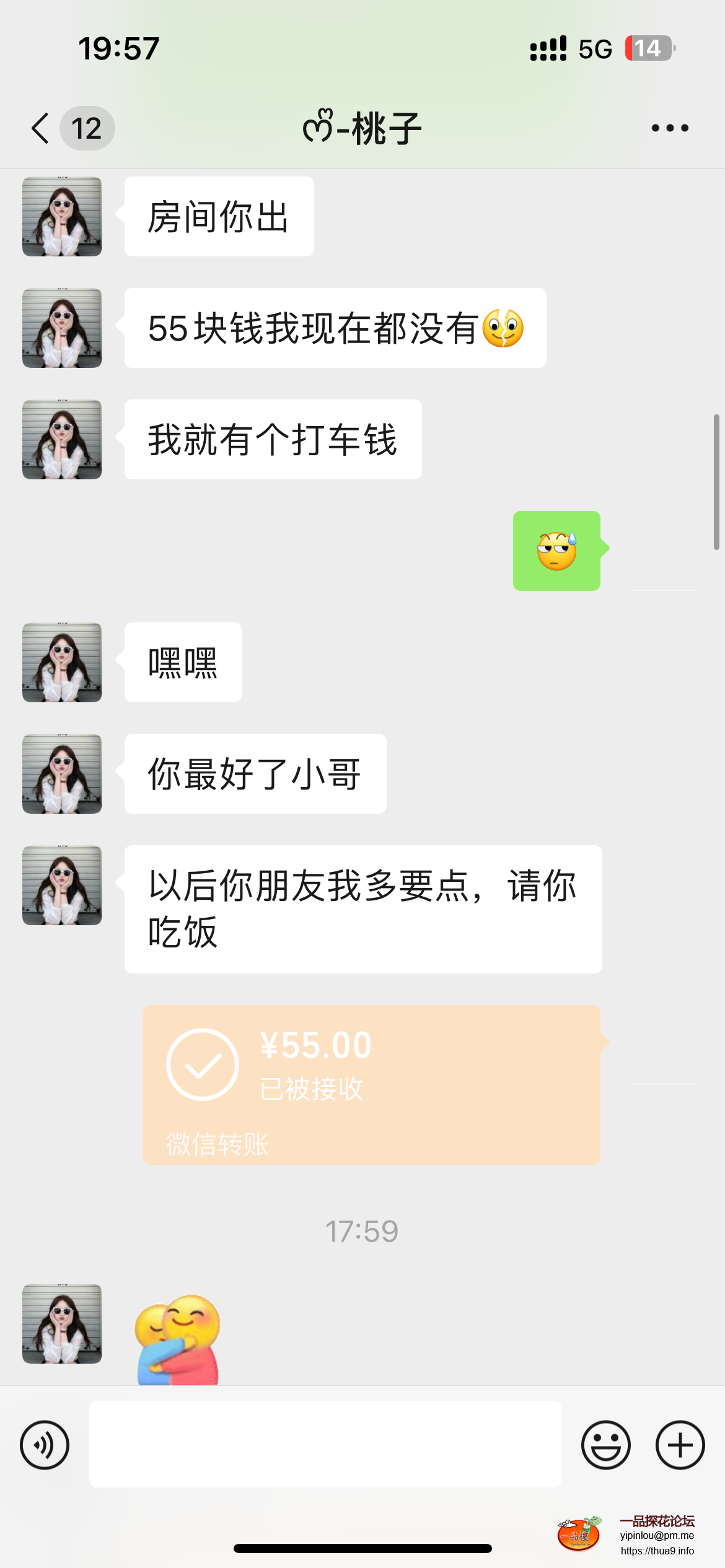Open the plus attachment menu

point(680,1445)
